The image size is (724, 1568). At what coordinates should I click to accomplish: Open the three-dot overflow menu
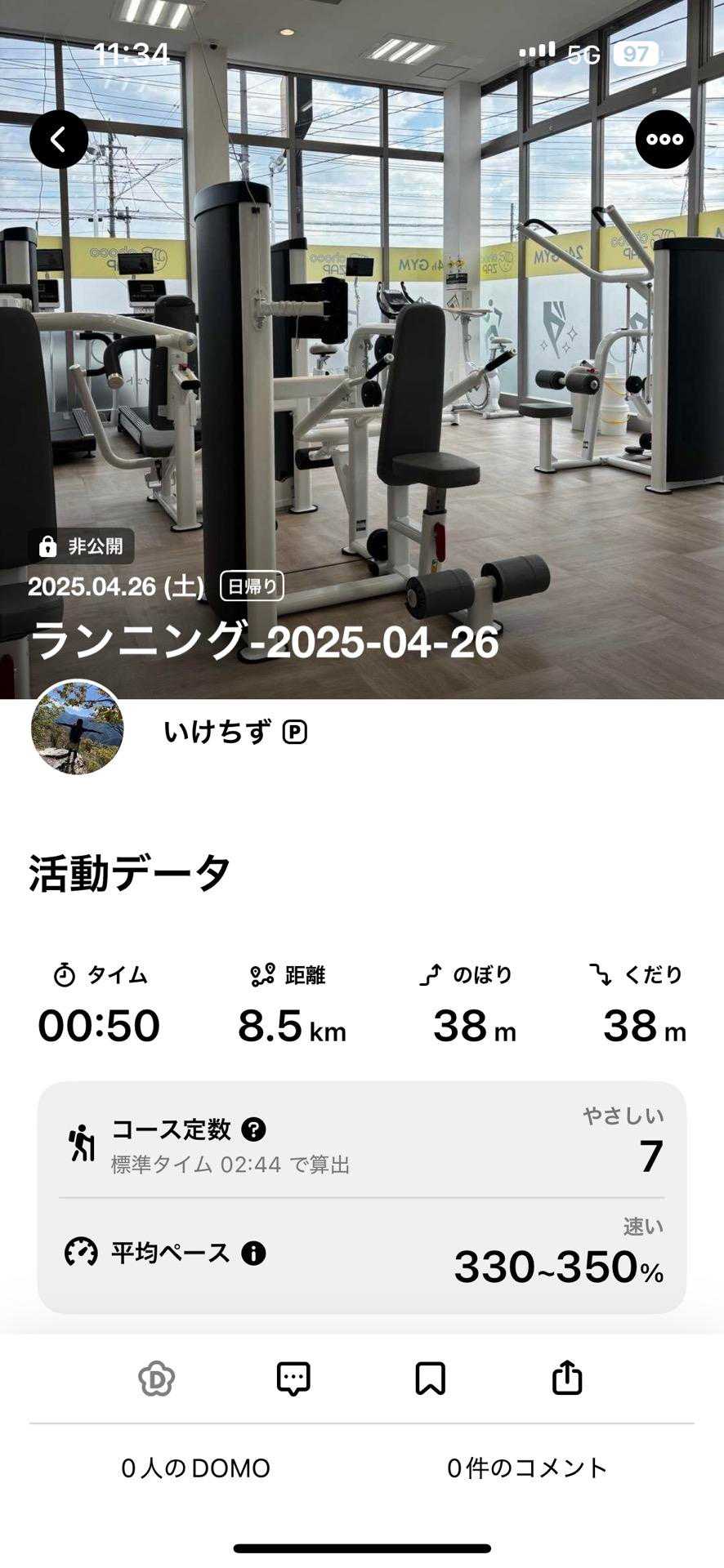pos(664,140)
